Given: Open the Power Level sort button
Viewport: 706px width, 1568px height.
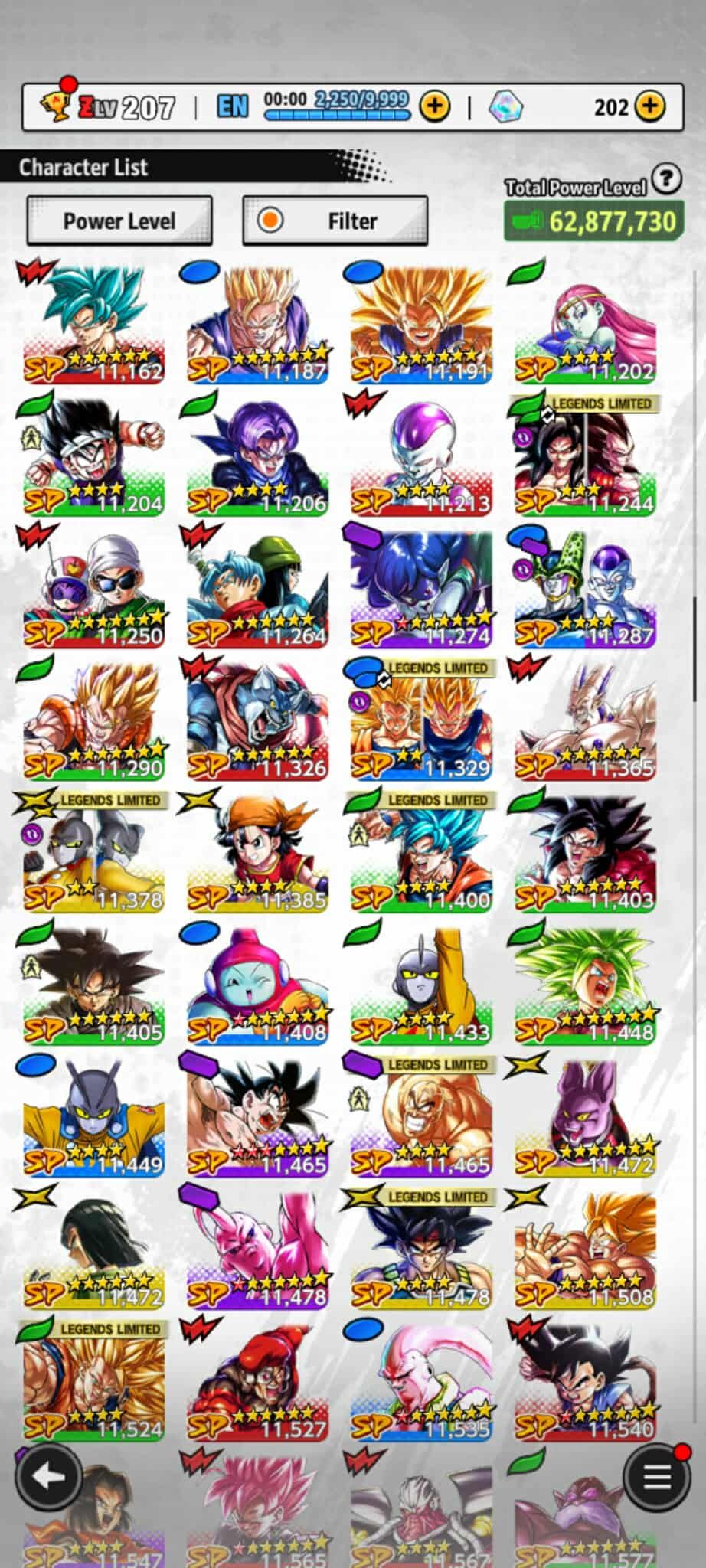Looking at the screenshot, I should 119,221.
